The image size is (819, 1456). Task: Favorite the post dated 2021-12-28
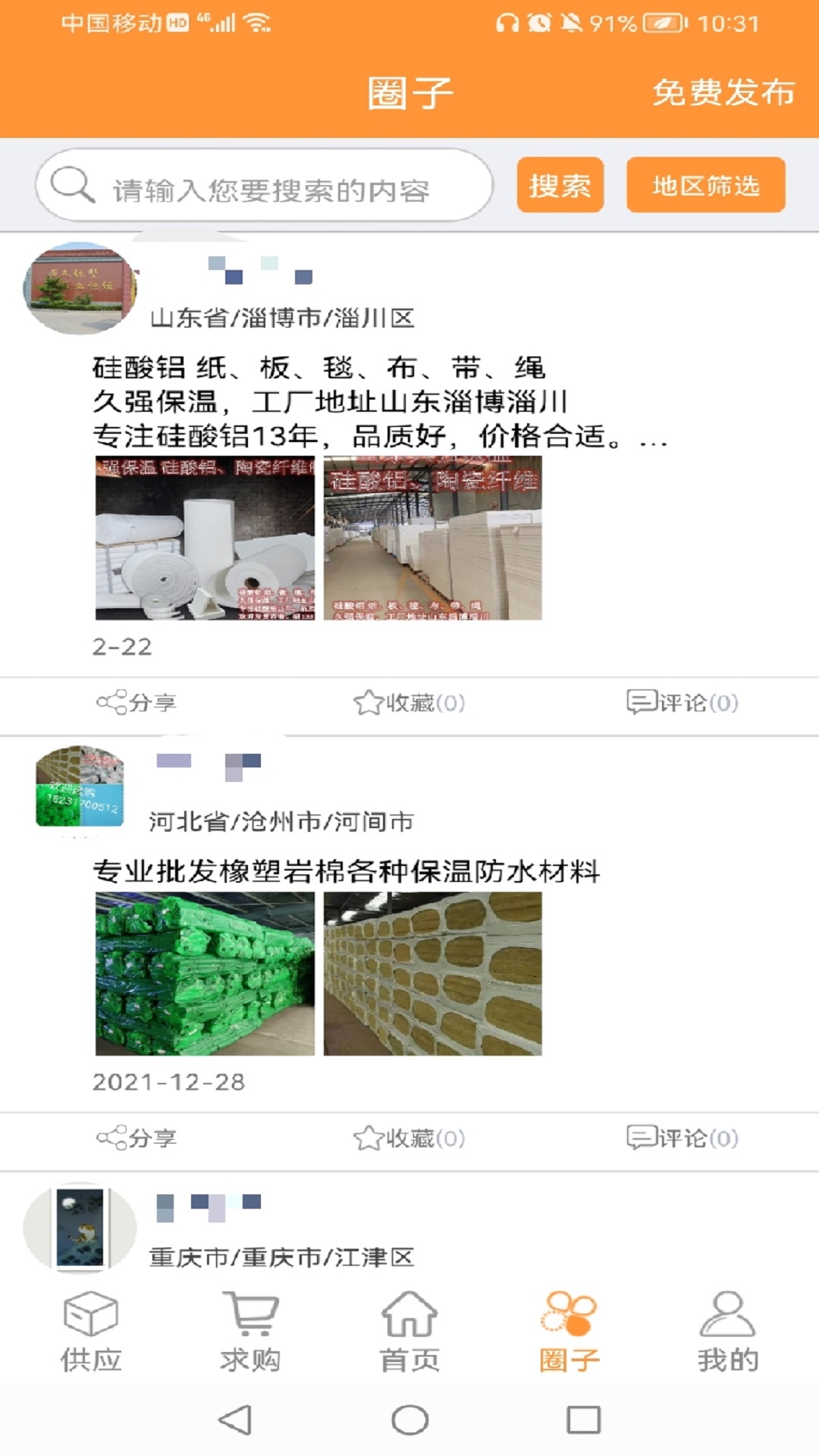click(x=409, y=1138)
